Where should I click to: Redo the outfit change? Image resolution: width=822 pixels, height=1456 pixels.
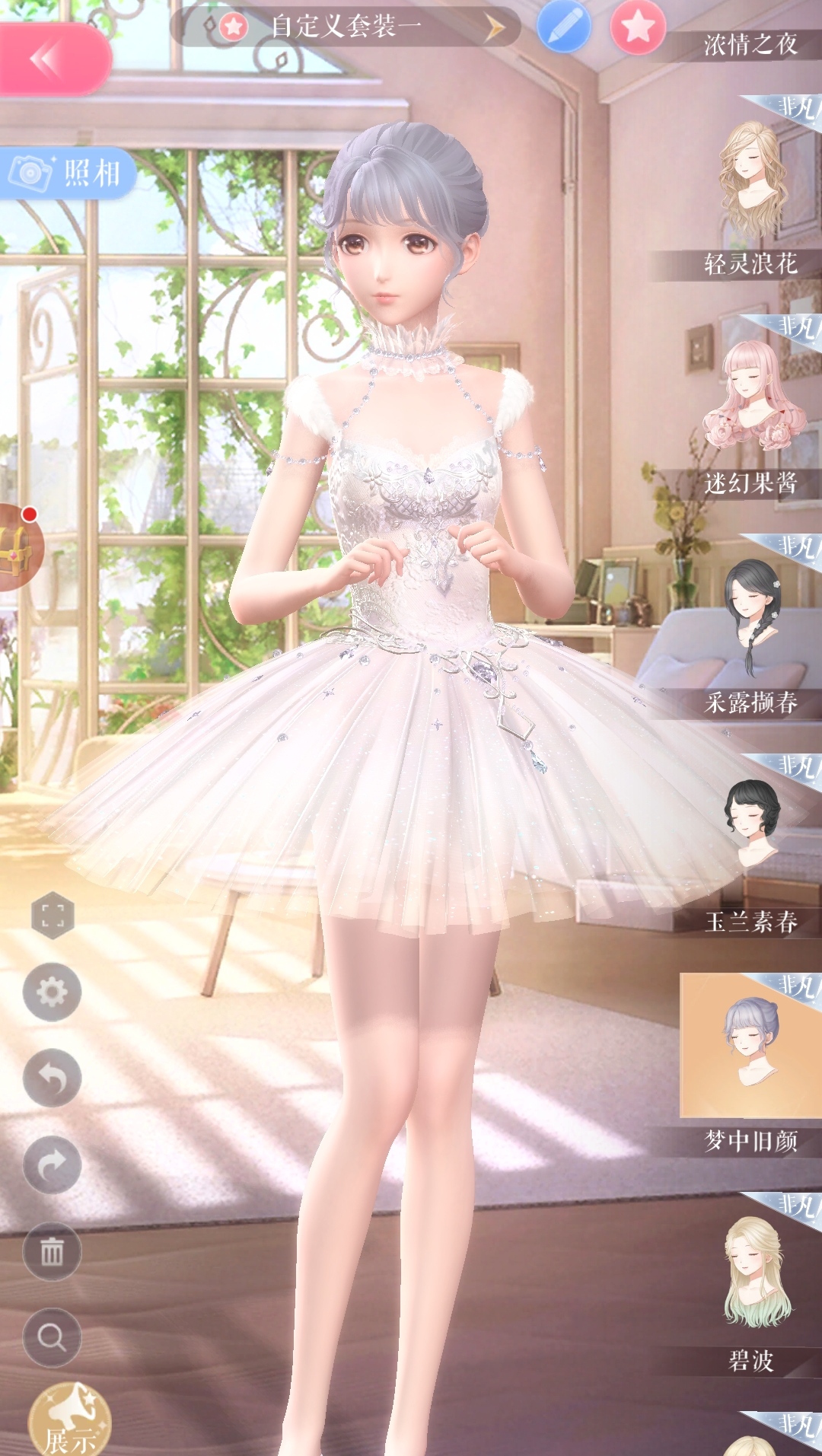click(53, 1164)
